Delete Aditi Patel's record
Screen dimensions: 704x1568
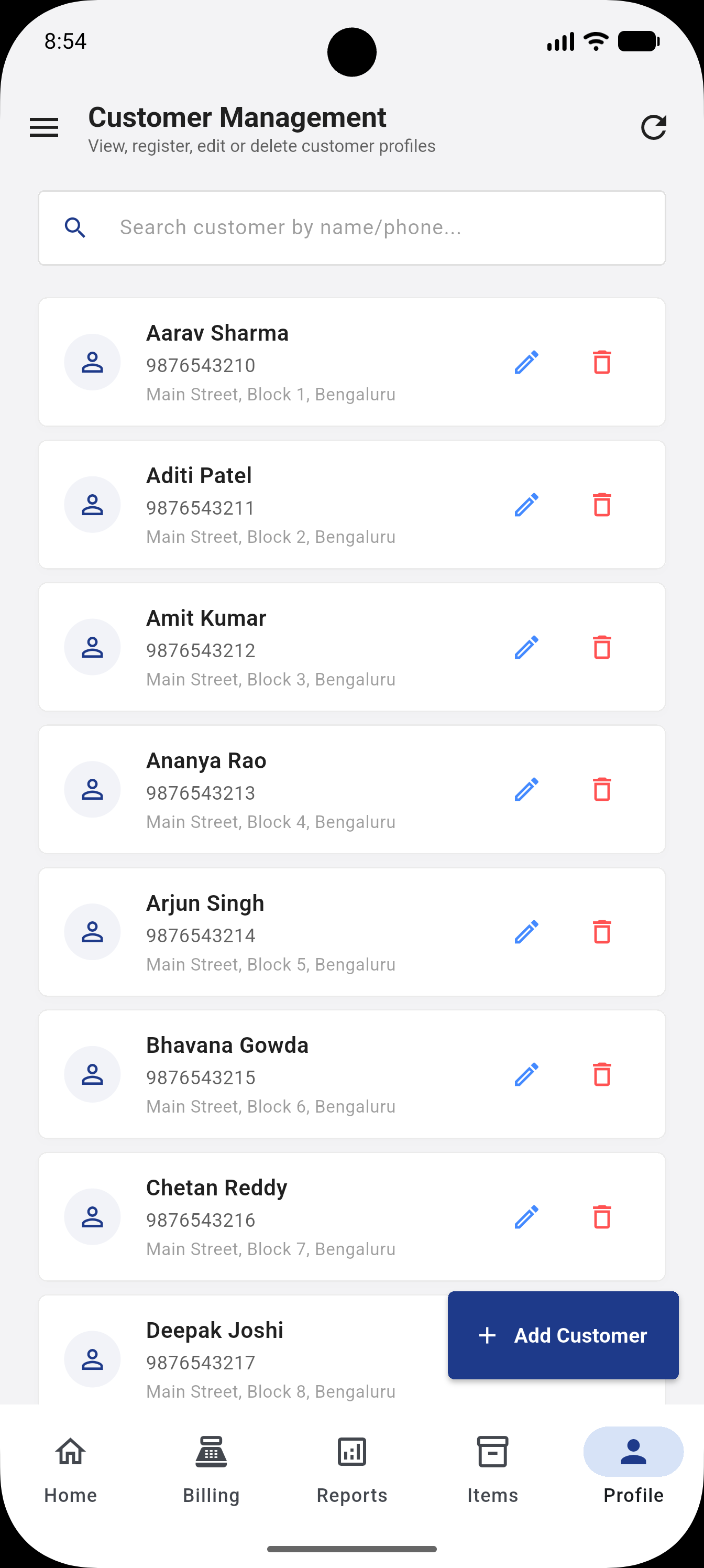coord(602,505)
